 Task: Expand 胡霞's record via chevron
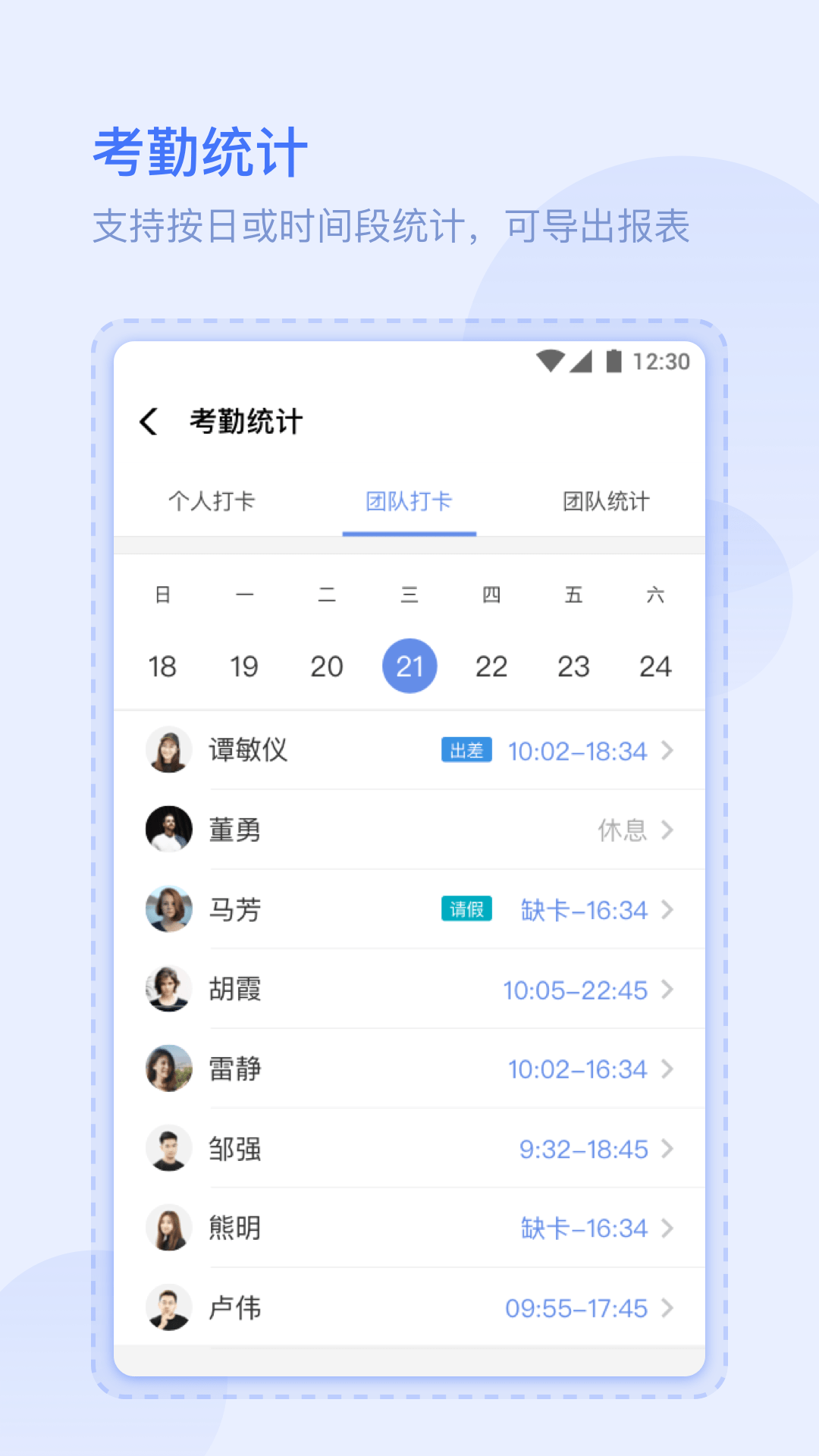coord(668,990)
